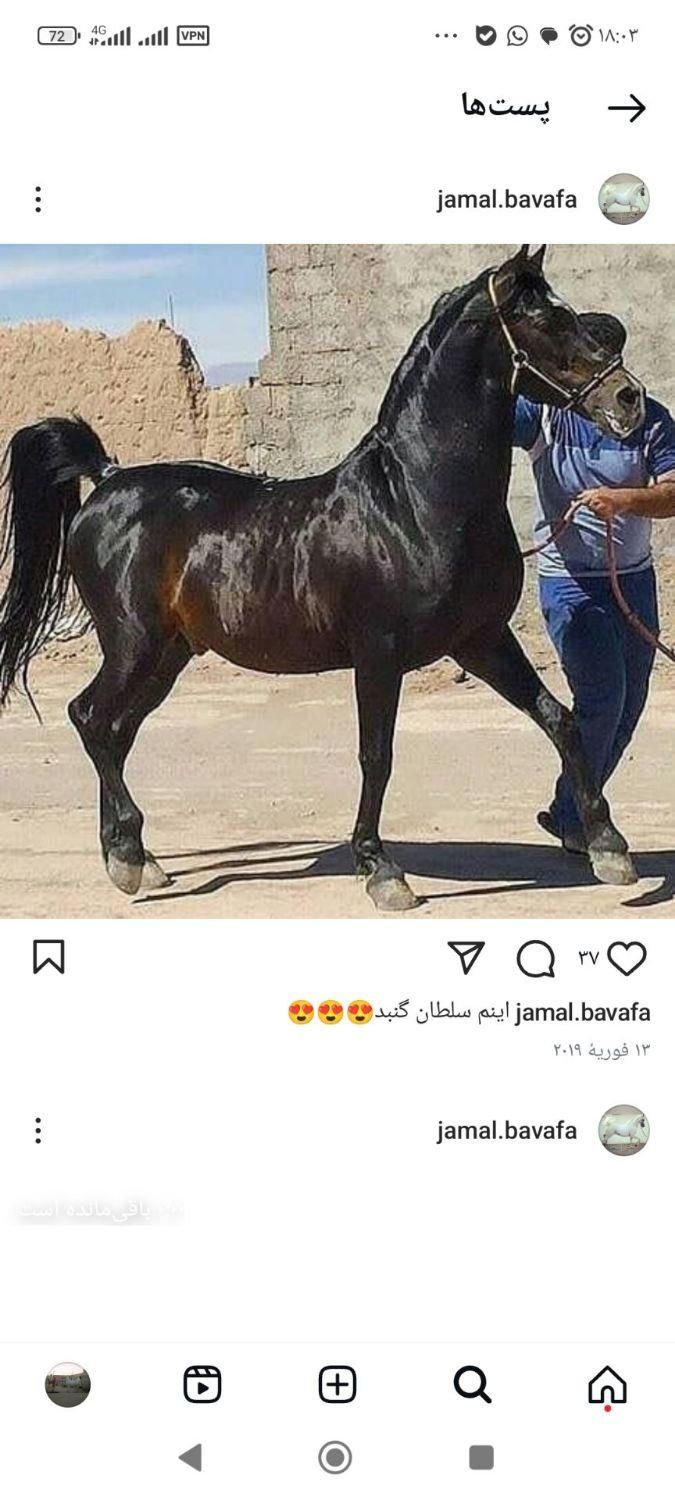The height and width of the screenshot is (1500, 675).
Task: Bookmark the black horse post
Action: (48, 957)
